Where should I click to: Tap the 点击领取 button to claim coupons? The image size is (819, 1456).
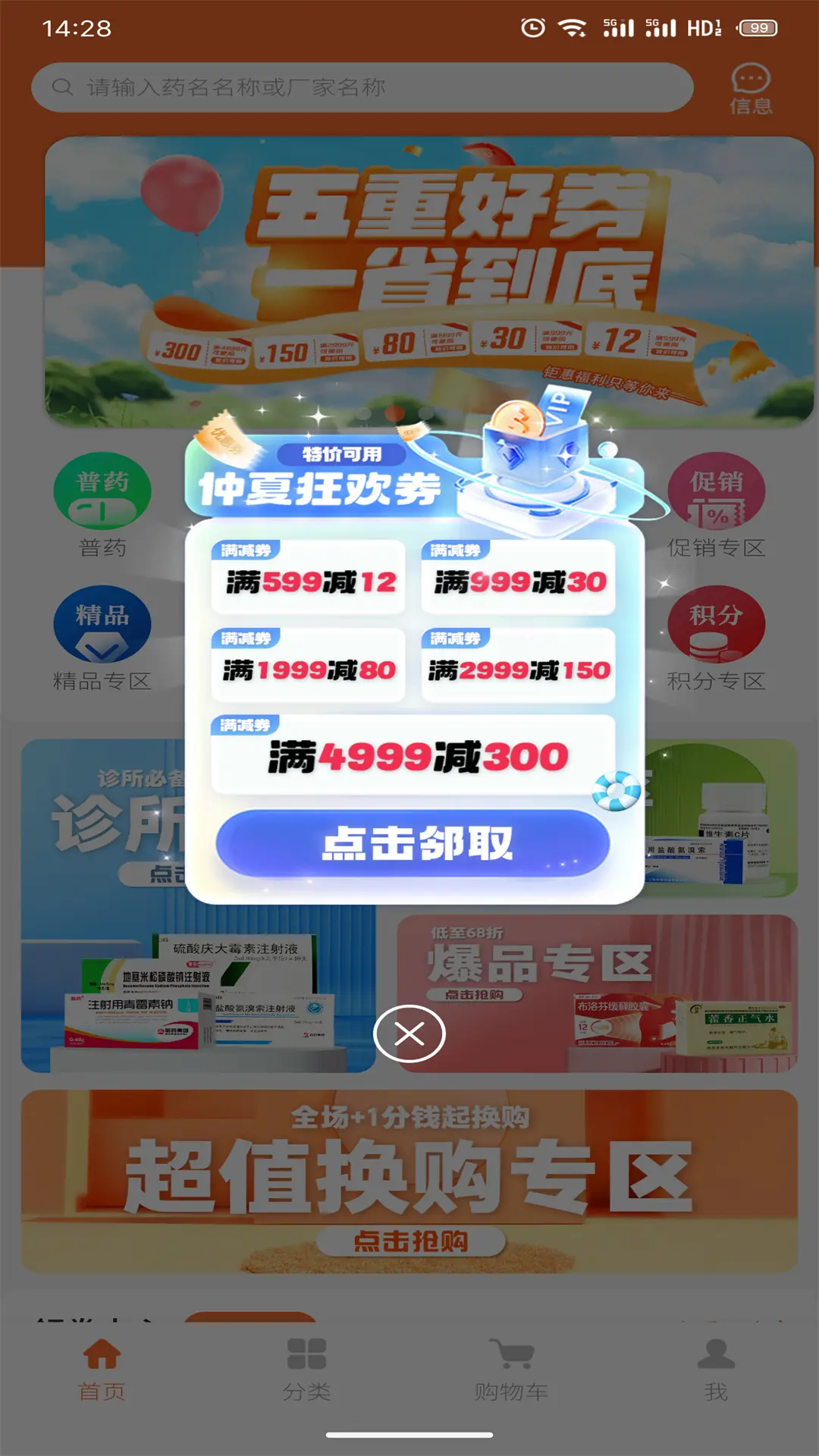[413, 843]
